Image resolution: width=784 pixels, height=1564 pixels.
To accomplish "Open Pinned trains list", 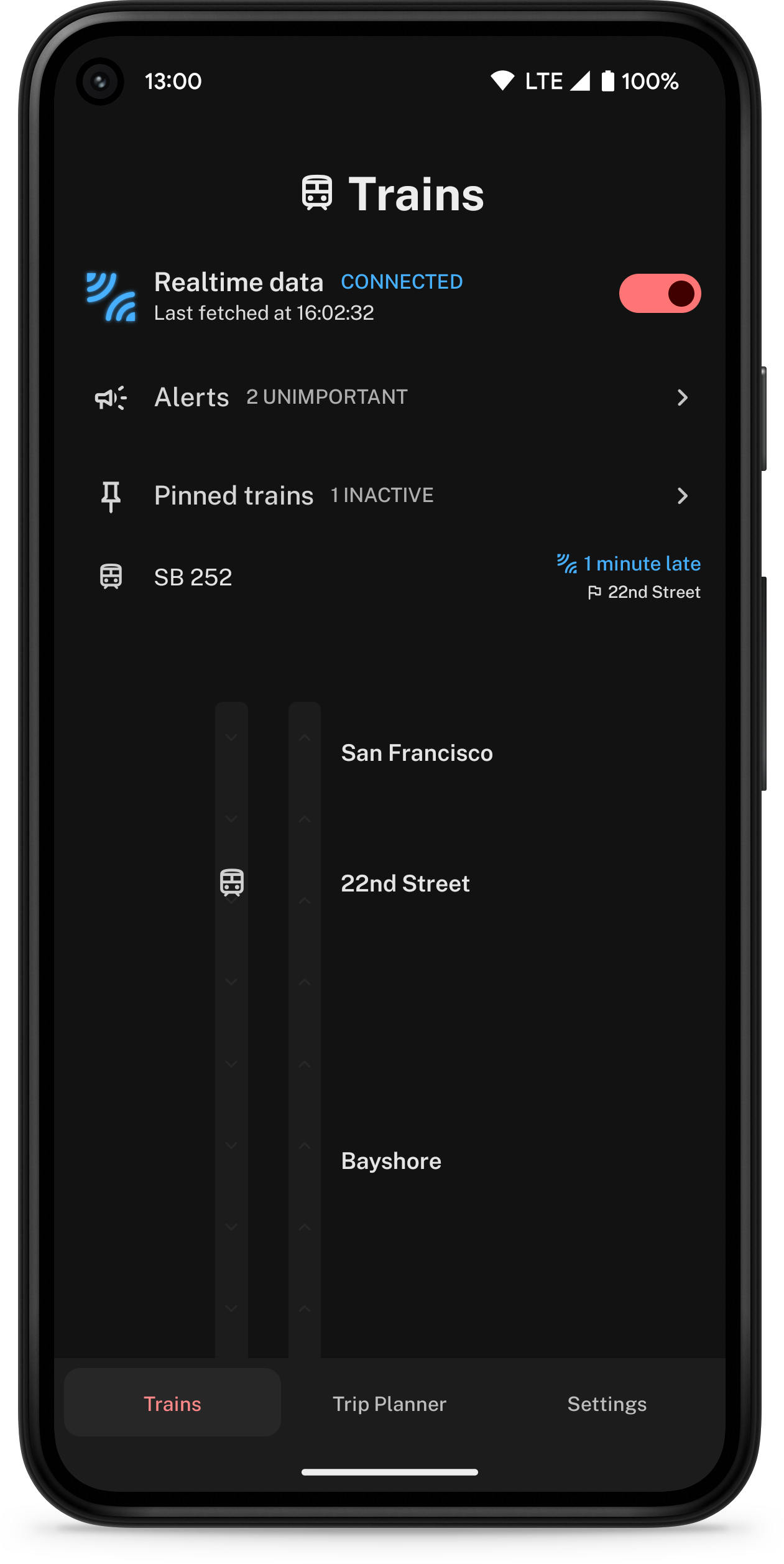I will (390, 496).
